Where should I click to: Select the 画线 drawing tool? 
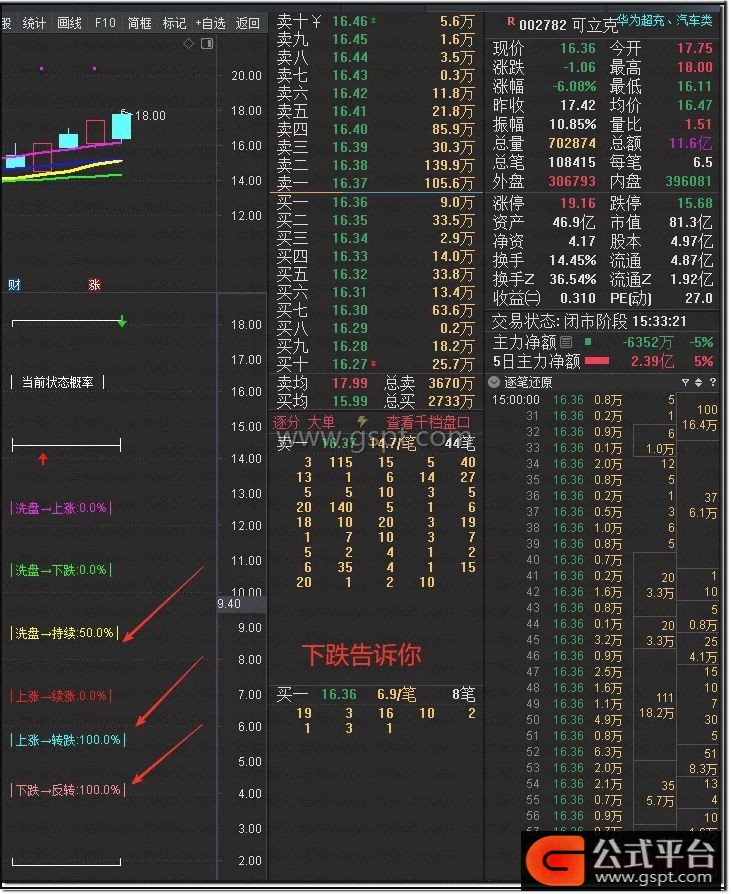tap(70, 22)
